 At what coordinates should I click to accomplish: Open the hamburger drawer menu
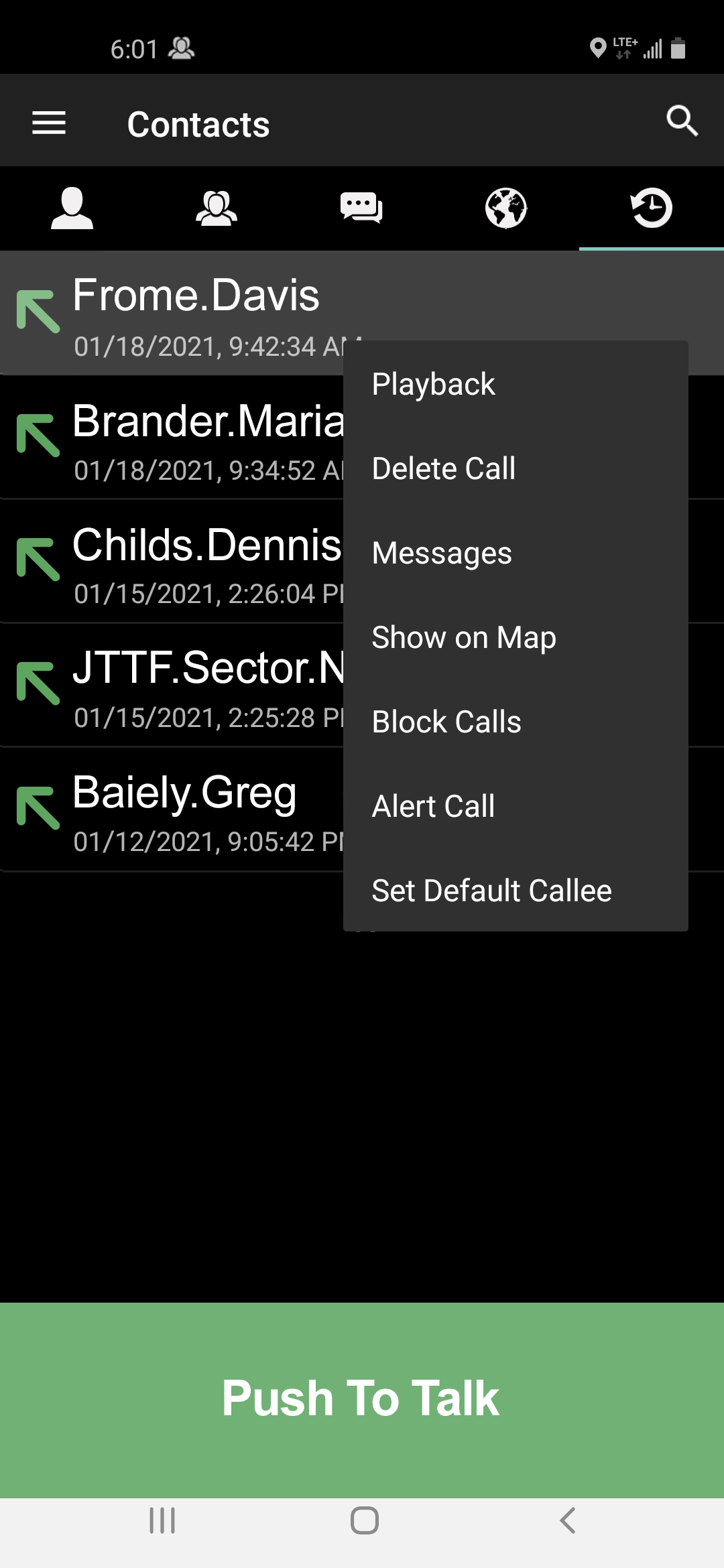click(x=49, y=123)
